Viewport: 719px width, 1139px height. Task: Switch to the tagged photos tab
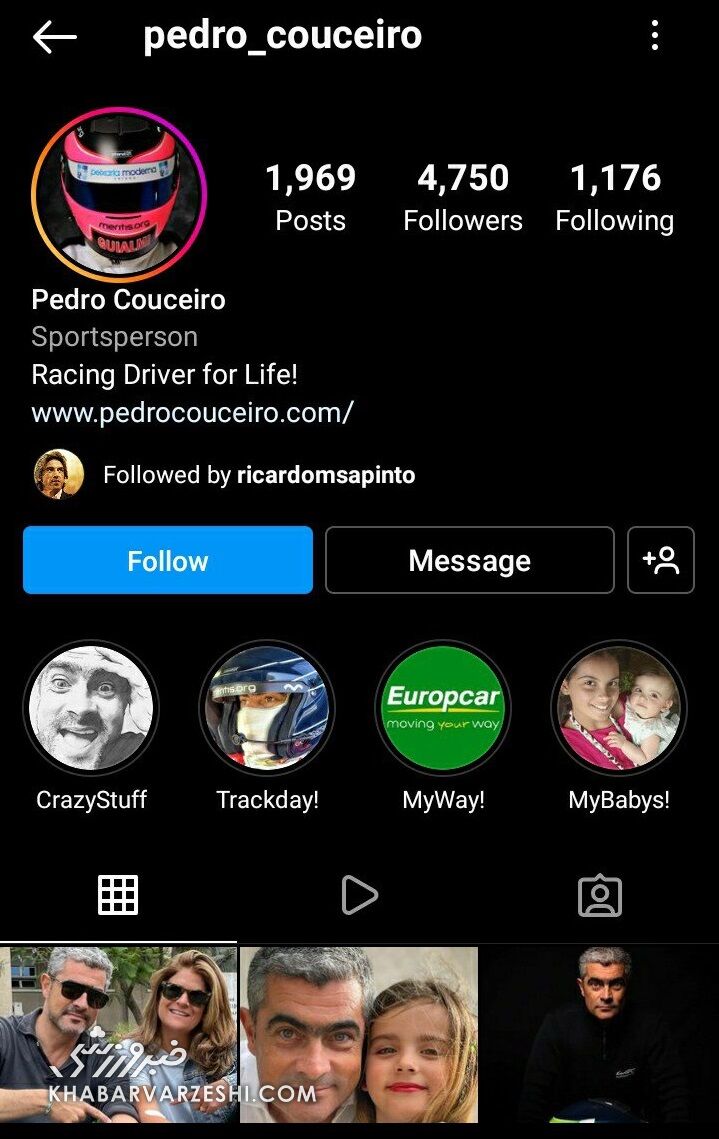(x=600, y=895)
